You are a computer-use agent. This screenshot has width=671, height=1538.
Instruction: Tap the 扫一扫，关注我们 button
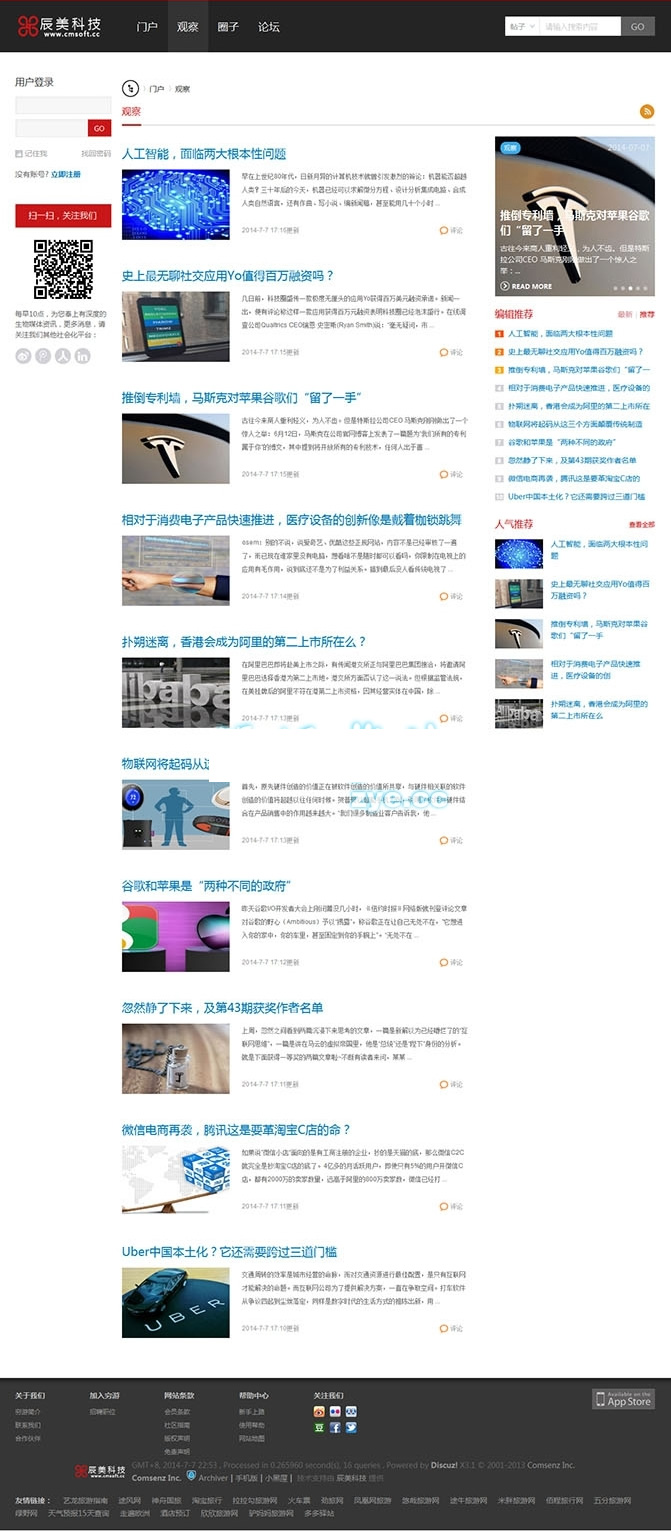pos(63,215)
